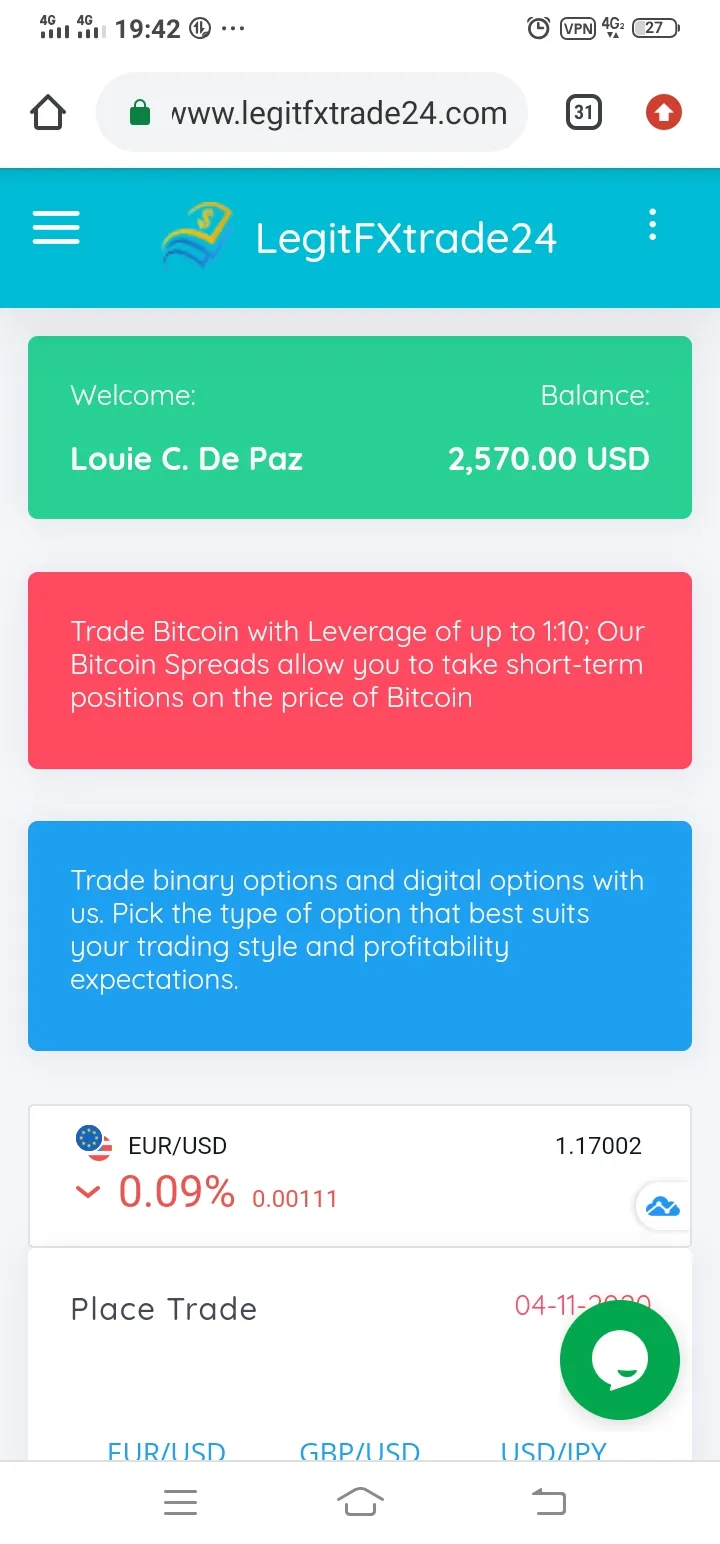Image resolution: width=720 pixels, height=1544 pixels.
Task: Tap the red upload arrow browser icon
Action: click(663, 113)
